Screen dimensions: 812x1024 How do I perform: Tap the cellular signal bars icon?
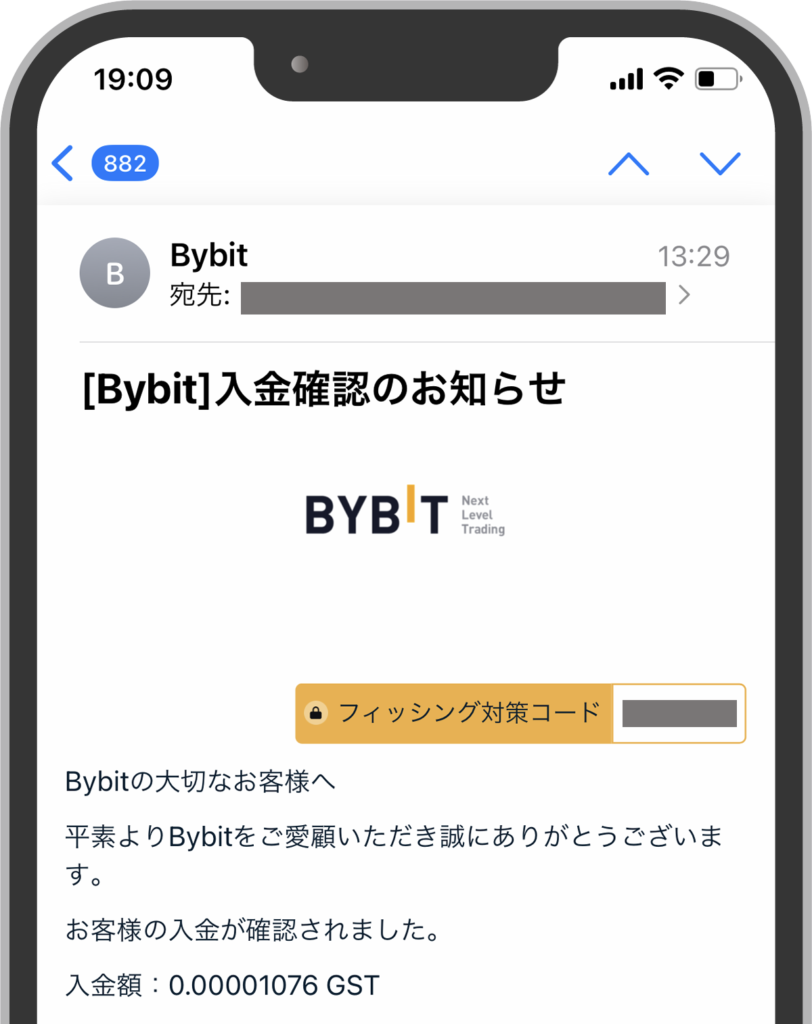point(625,77)
